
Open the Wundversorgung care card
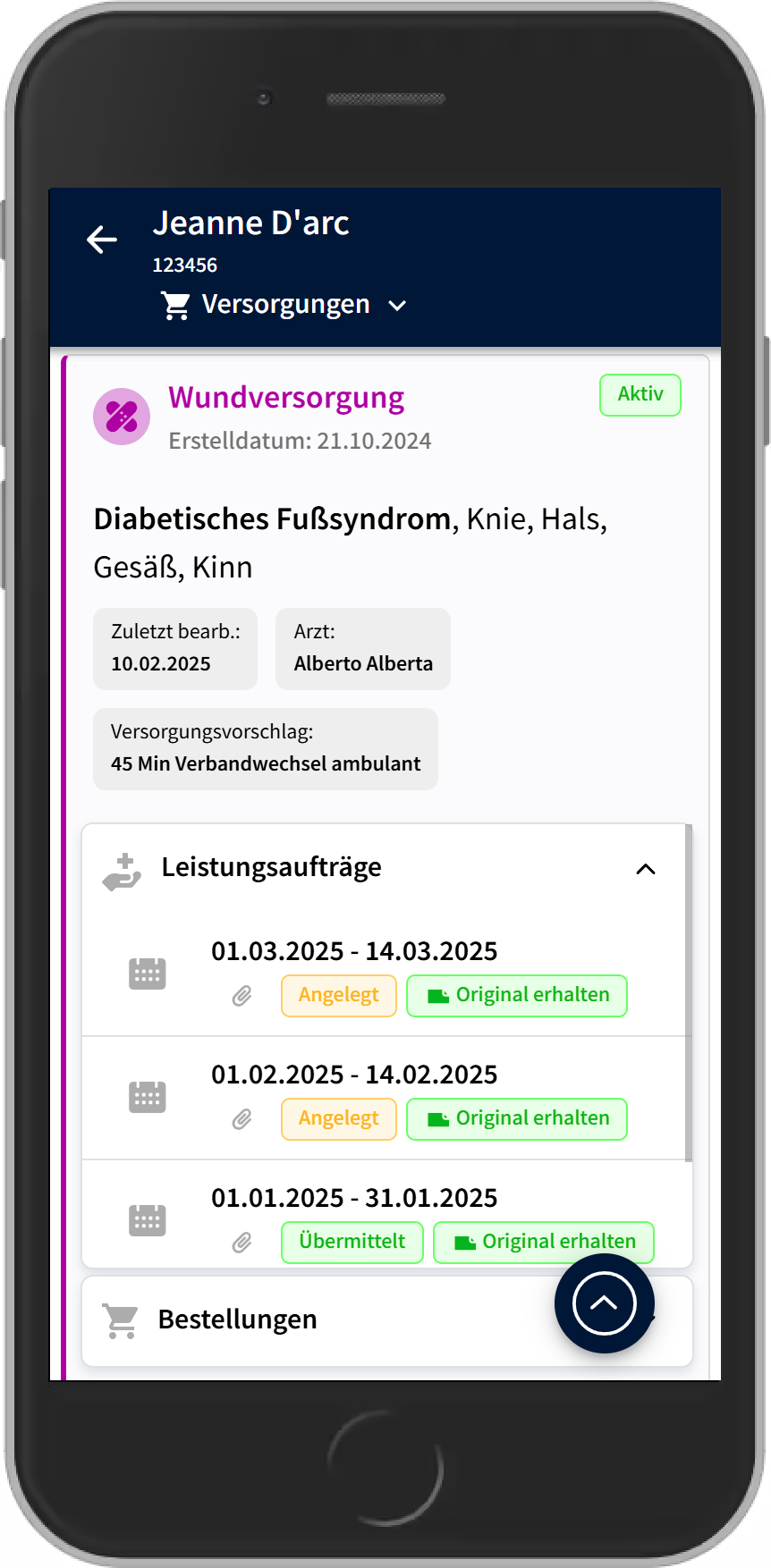coord(286,398)
